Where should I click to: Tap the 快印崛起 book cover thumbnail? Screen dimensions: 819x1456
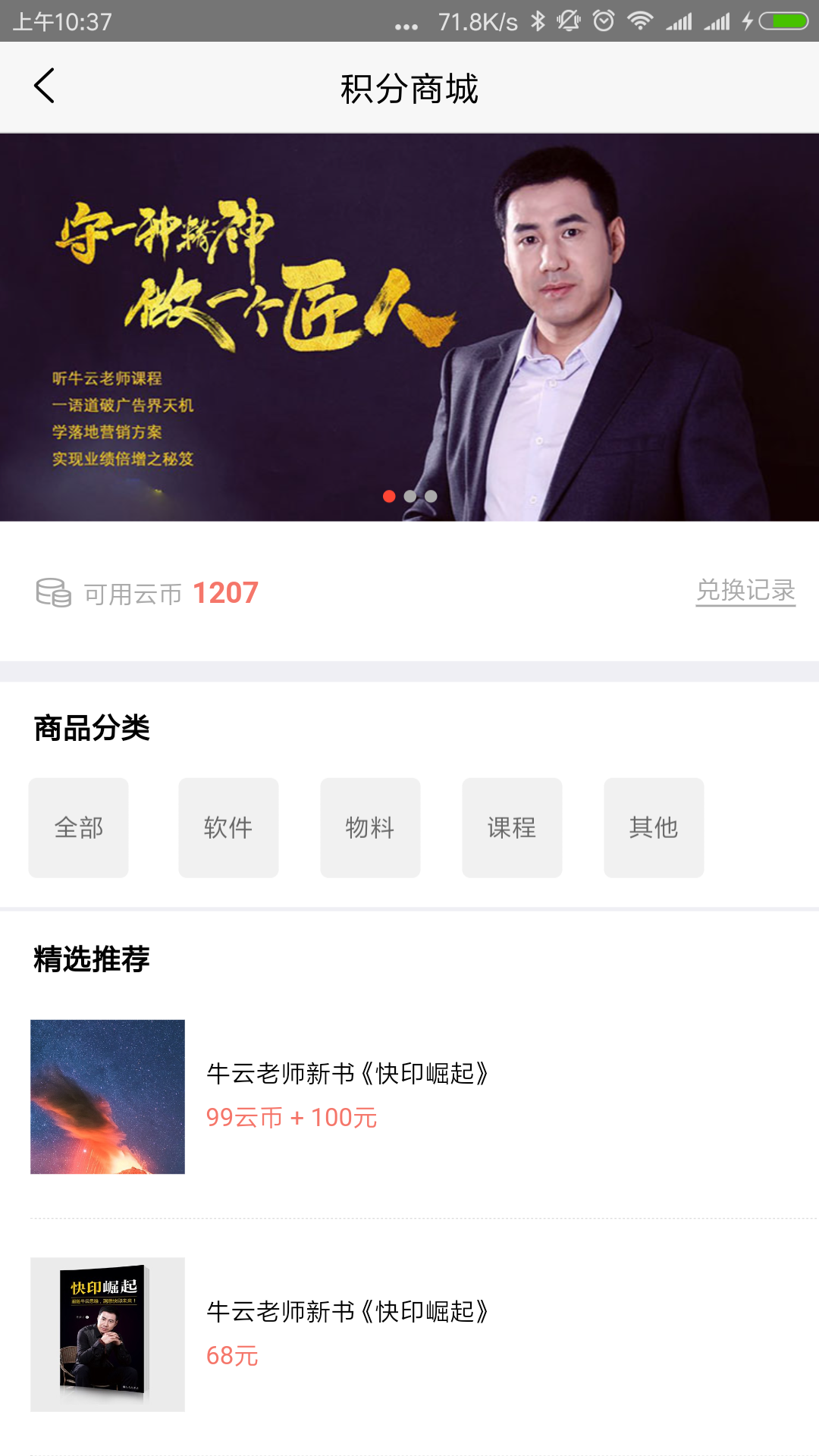[108, 1332]
